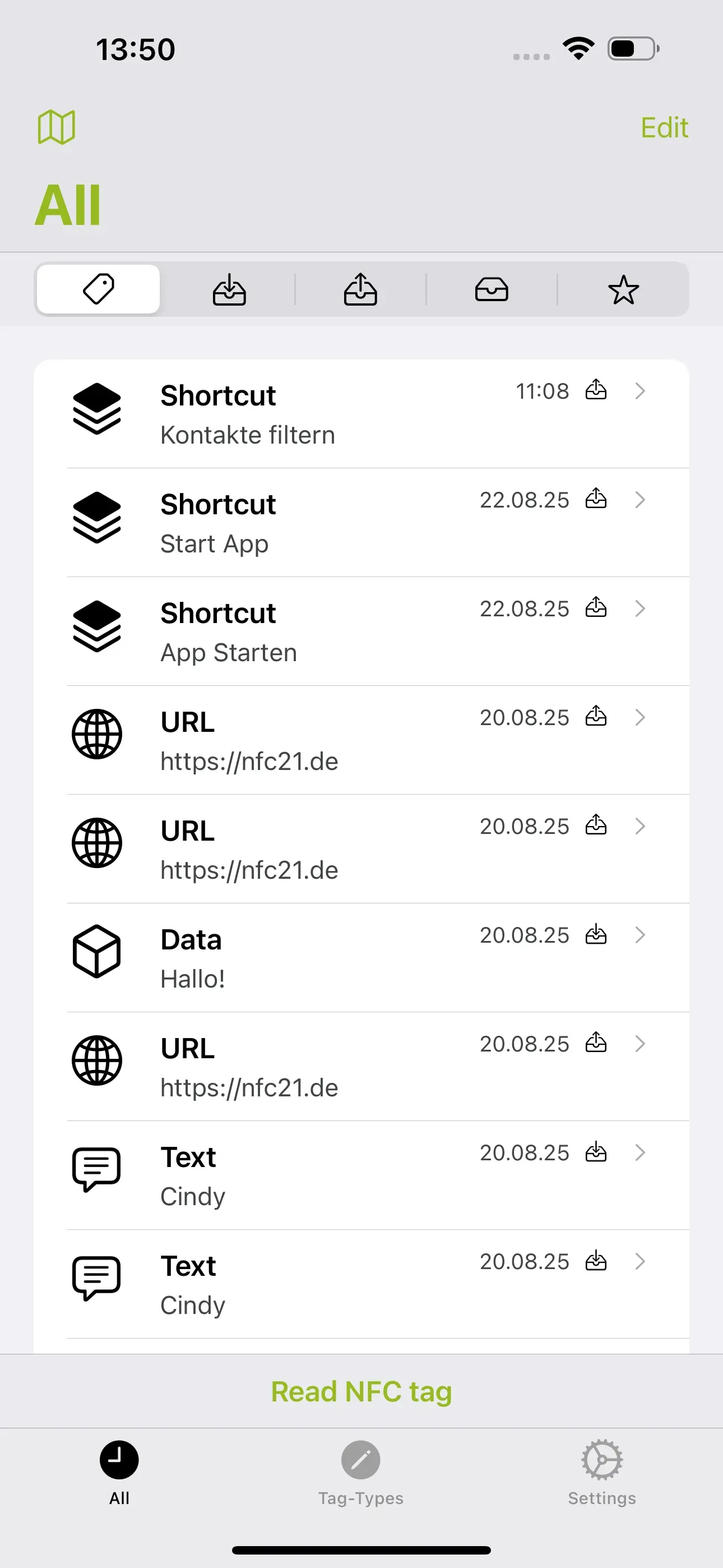Tap the share icon on the first Cindy text record
This screenshot has width=723, height=1568.
[596, 1152]
